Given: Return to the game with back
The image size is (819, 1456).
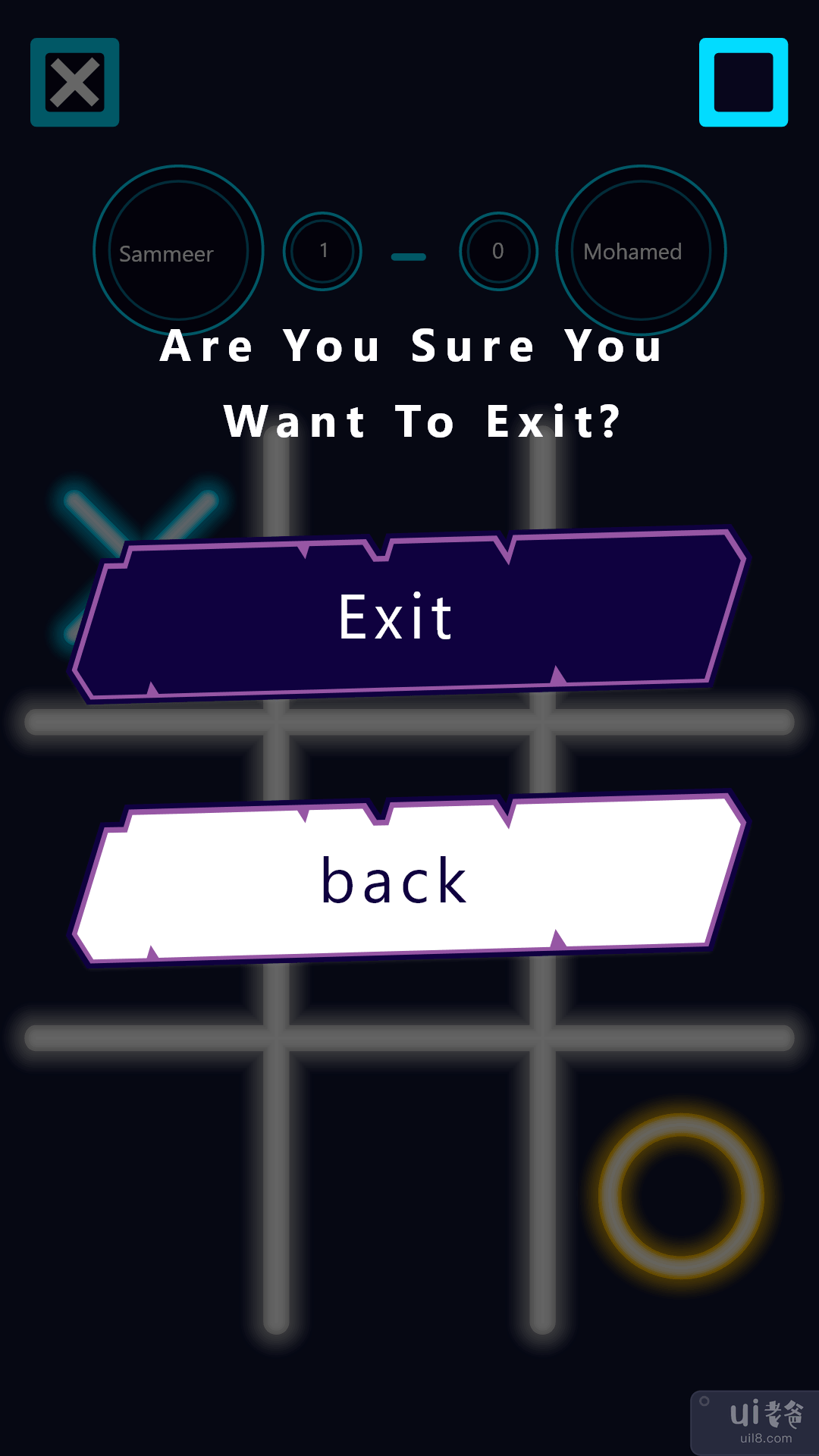Looking at the screenshot, I should [x=409, y=880].
